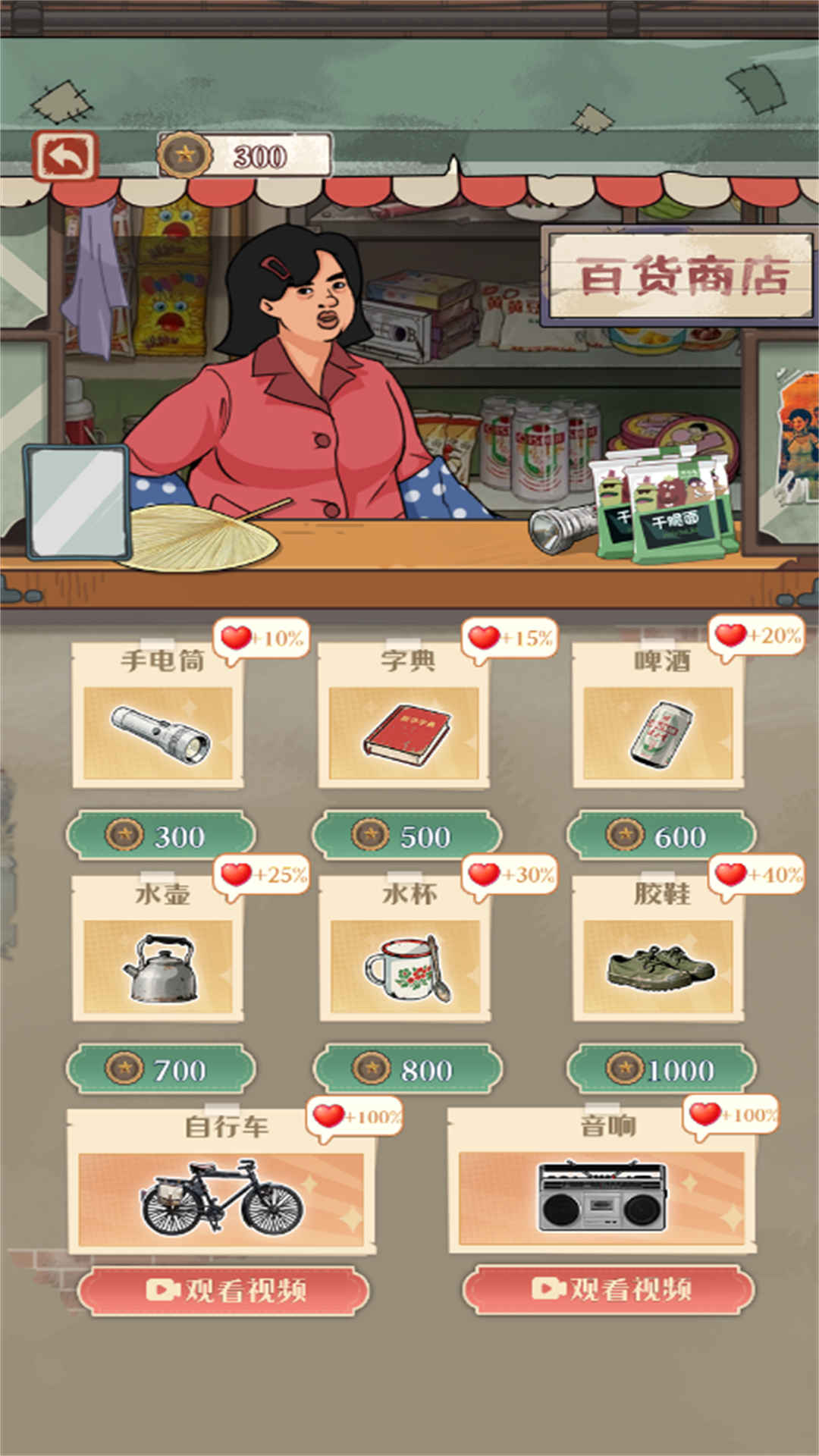819x1456 pixels.
Task: Buy the 水杯 for 800 coins
Action: coord(408,1069)
